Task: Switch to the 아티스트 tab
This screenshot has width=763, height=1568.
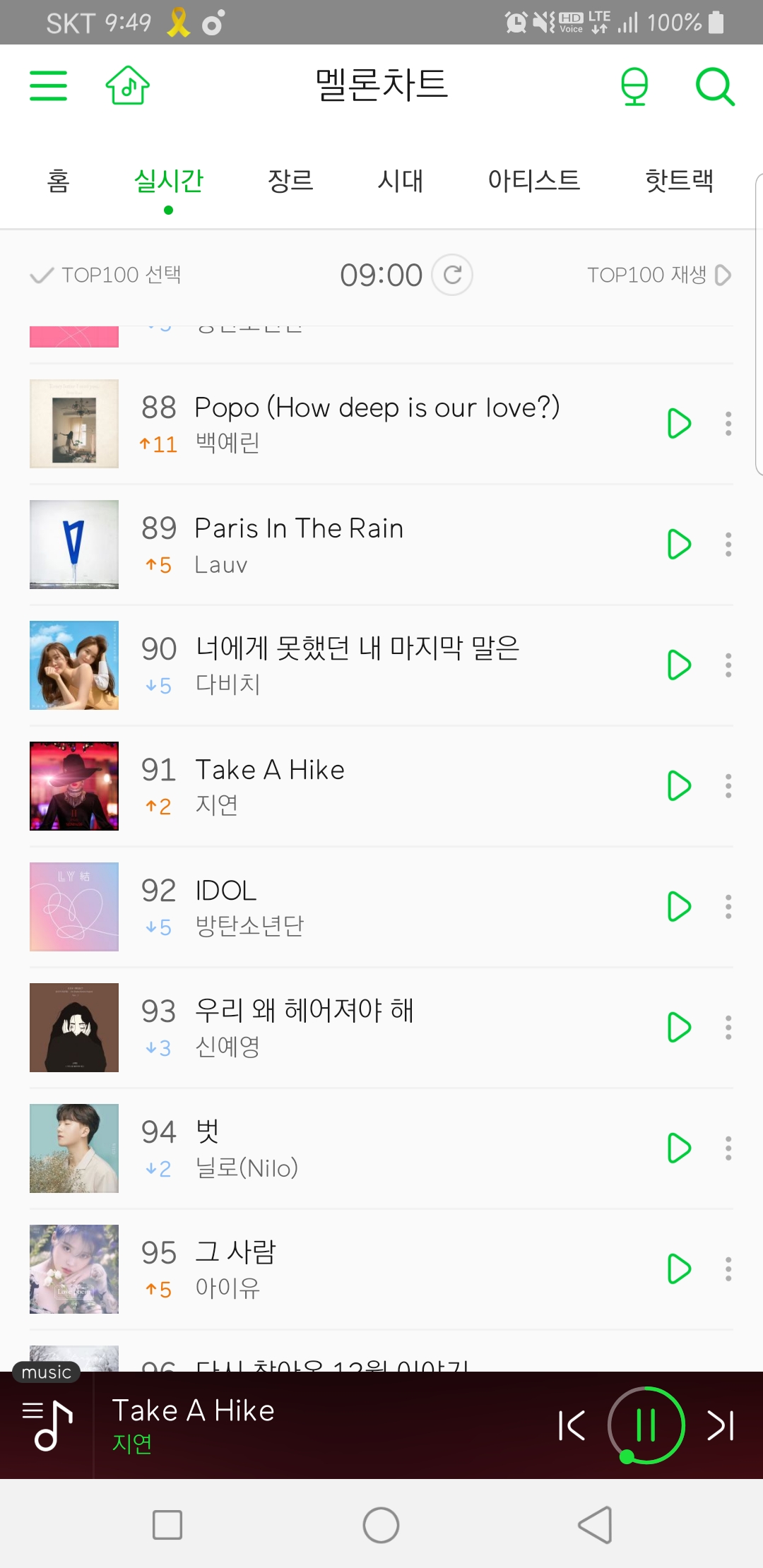Action: [535, 181]
